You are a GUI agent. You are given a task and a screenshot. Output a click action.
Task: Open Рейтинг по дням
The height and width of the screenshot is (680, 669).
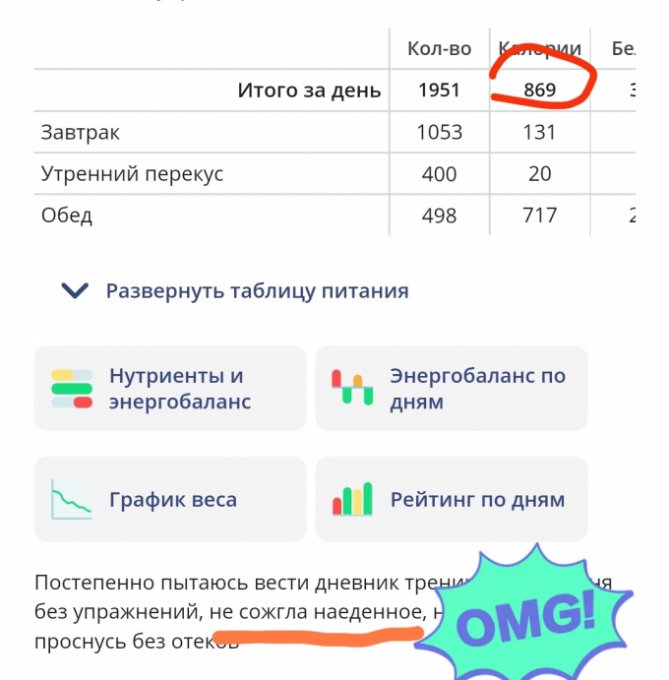coord(451,500)
